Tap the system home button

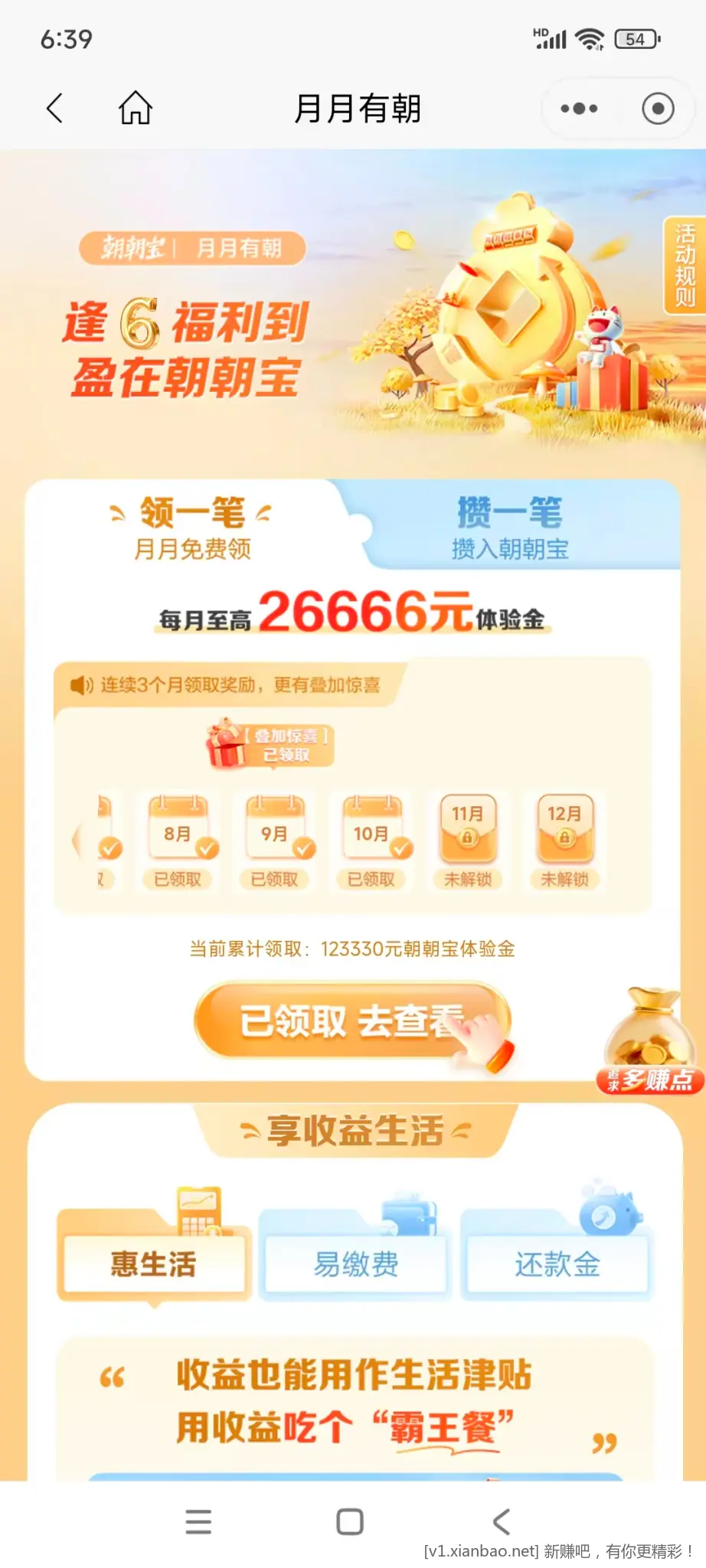350,1521
